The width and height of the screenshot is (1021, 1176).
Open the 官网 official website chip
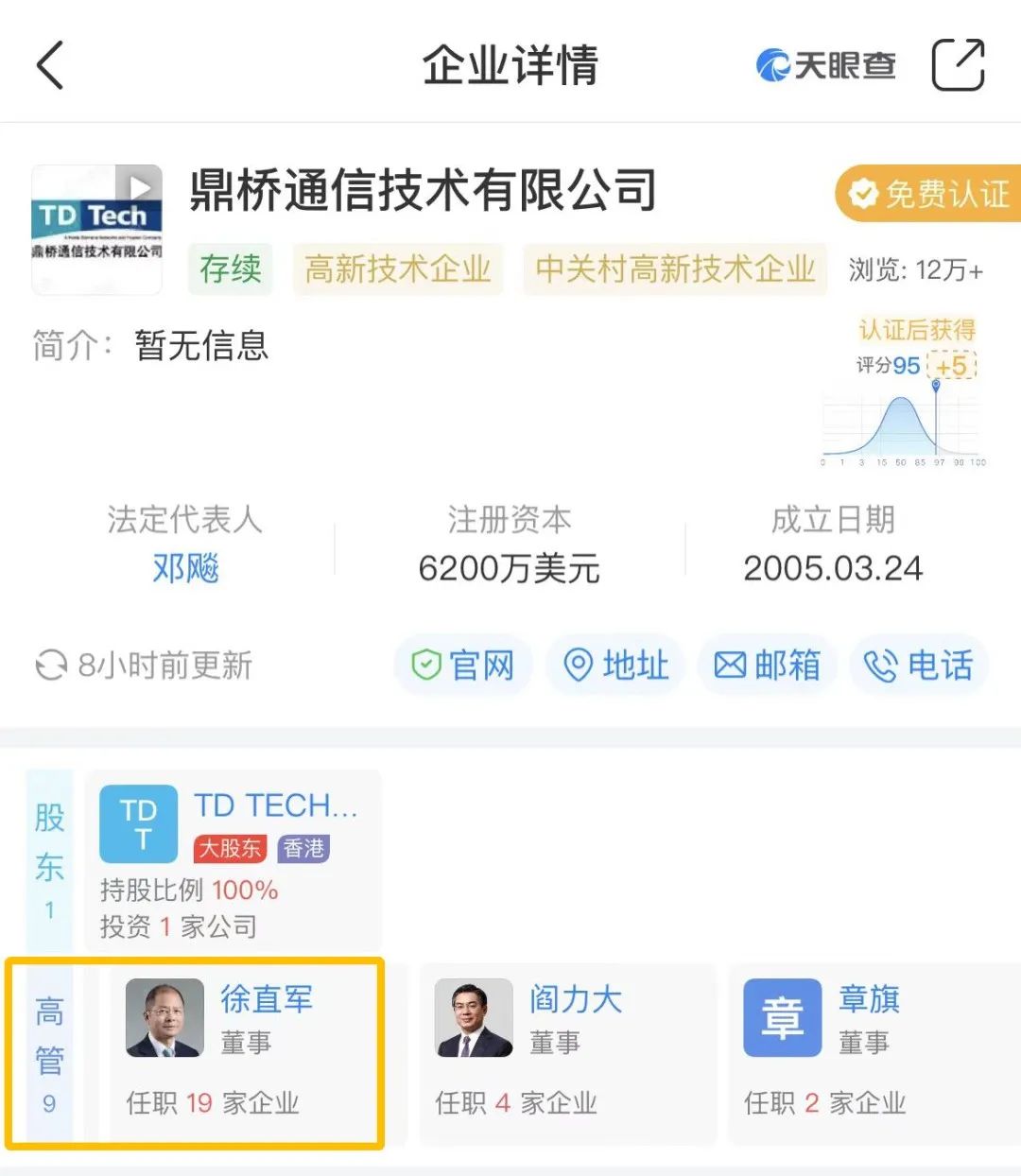click(x=463, y=666)
